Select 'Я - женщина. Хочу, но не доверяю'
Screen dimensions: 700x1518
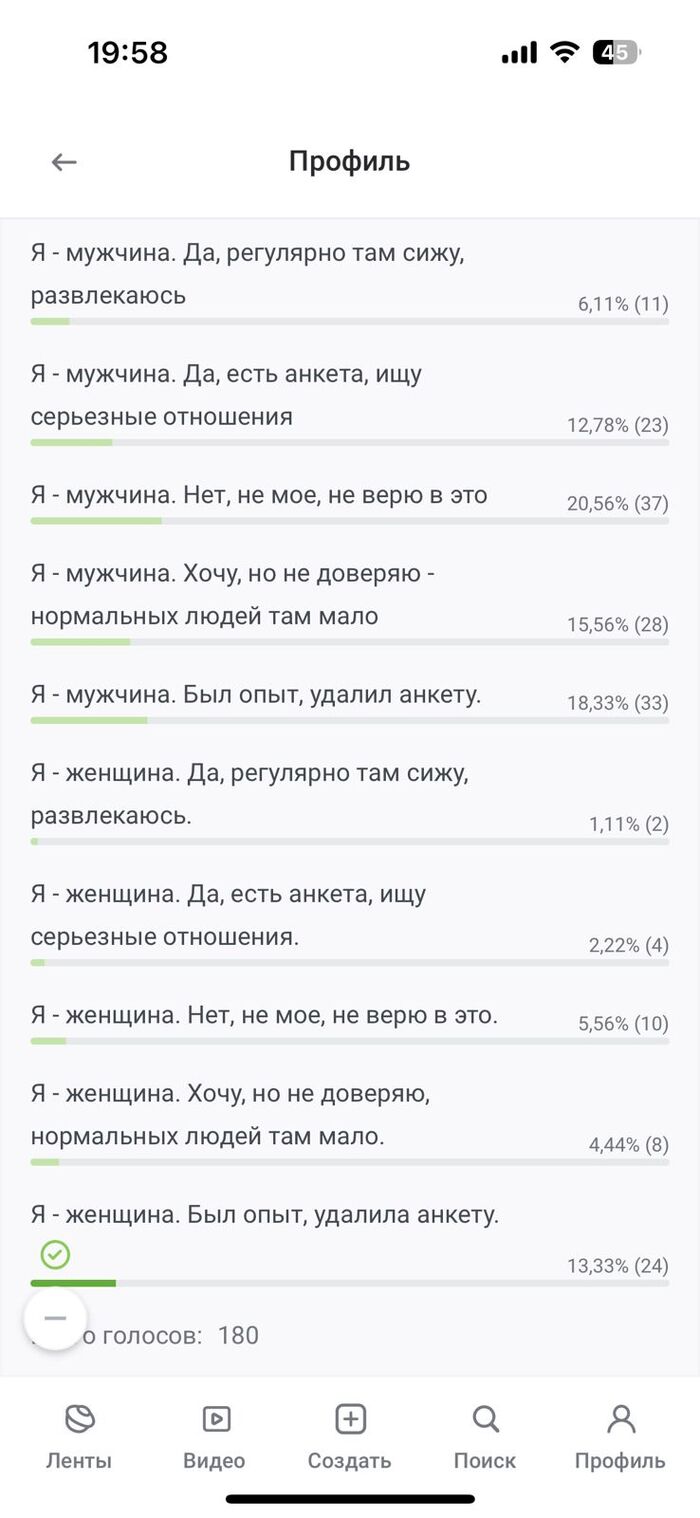[x=230, y=1115]
